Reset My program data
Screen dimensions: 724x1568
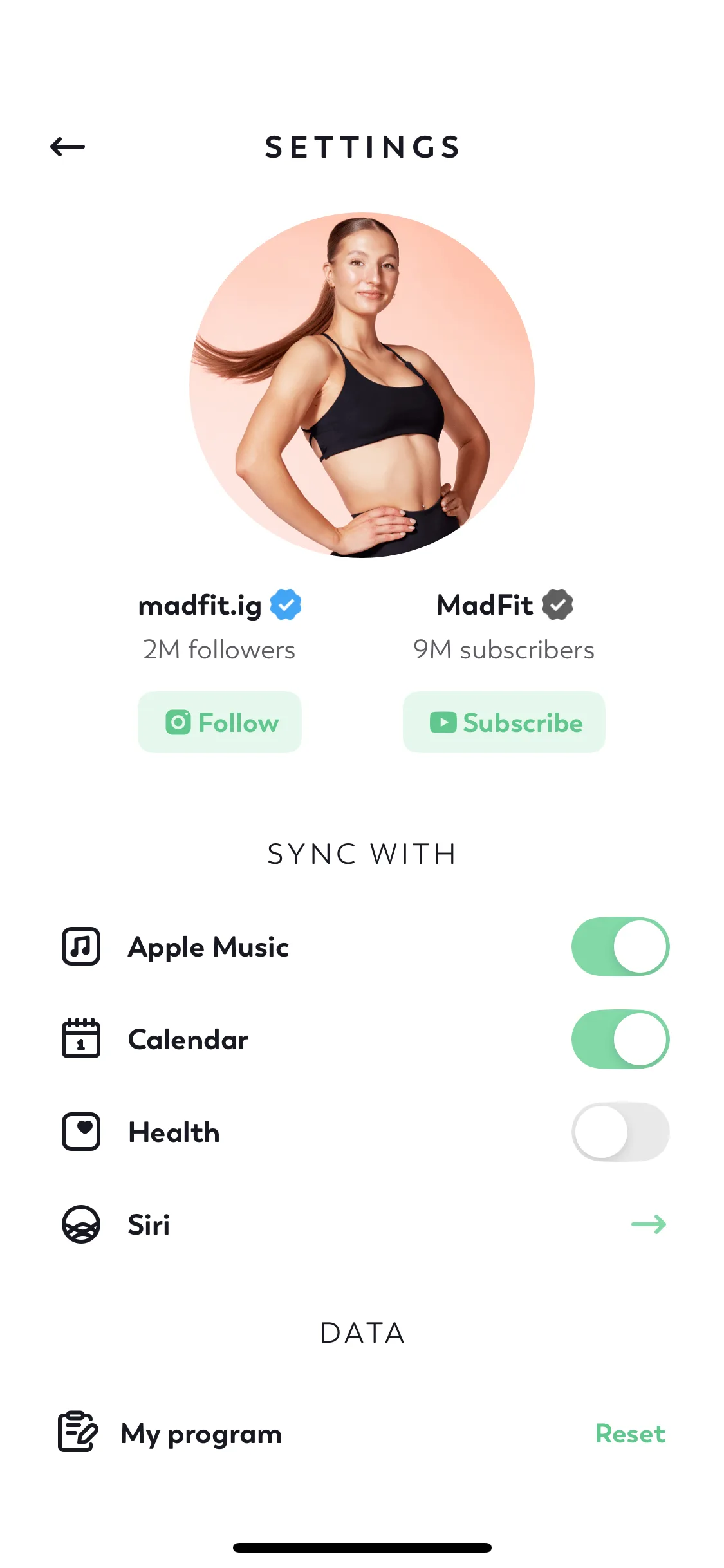630,1433
